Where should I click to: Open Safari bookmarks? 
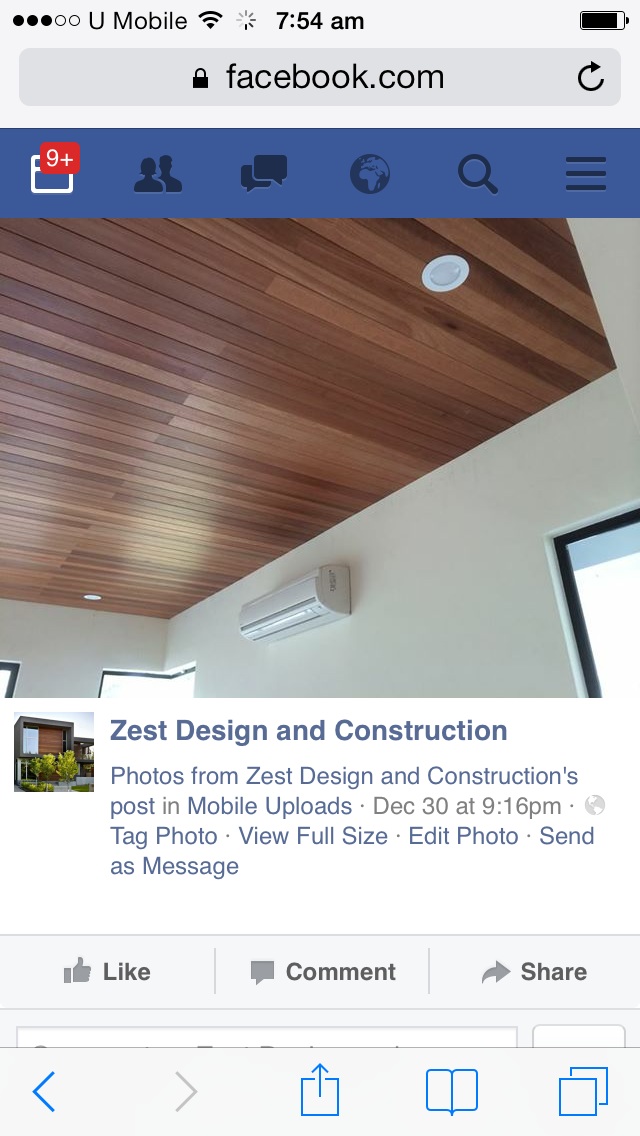pos(451,1091)
